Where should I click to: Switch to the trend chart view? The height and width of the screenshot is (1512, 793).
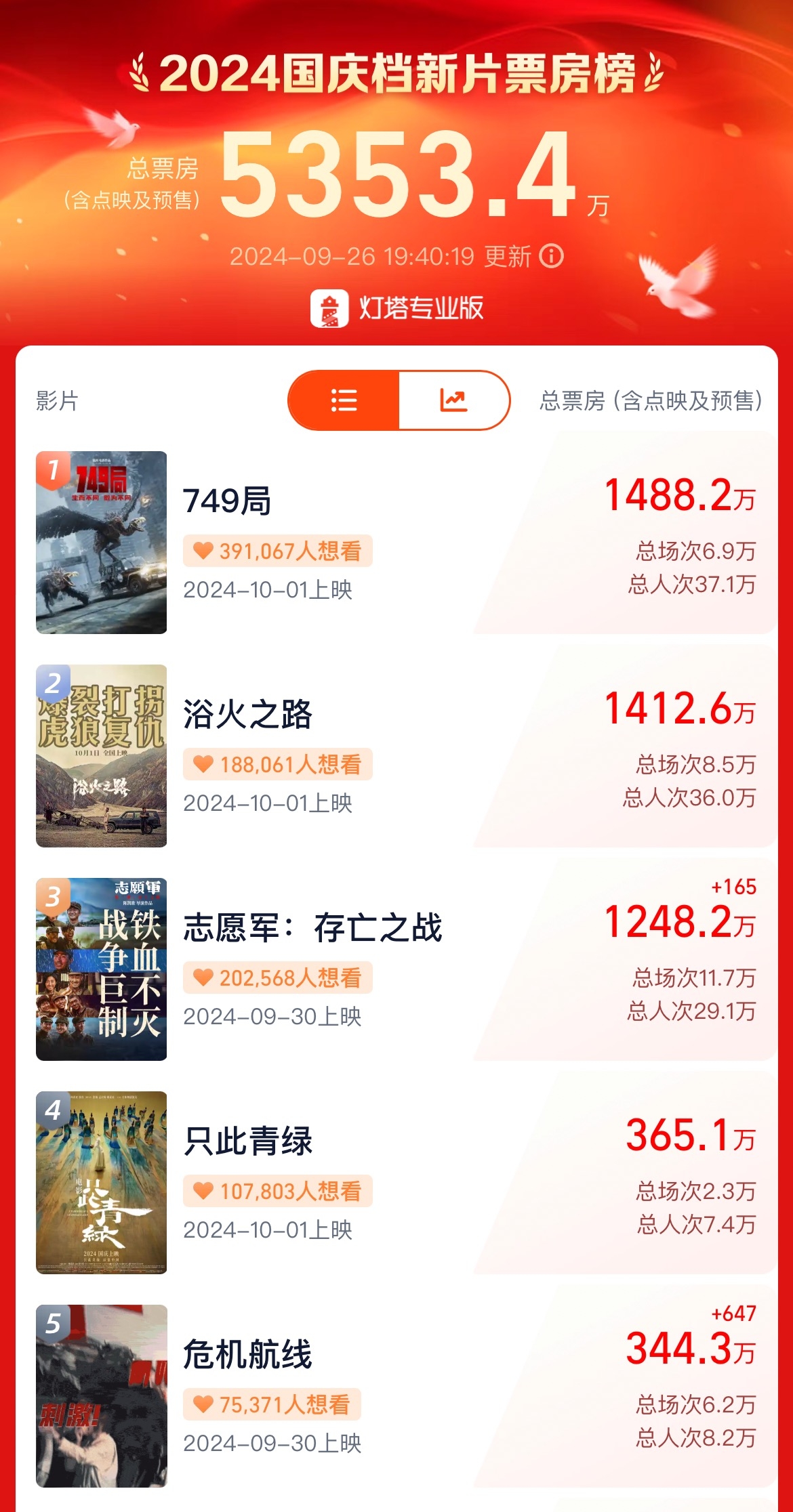(453, 400)
